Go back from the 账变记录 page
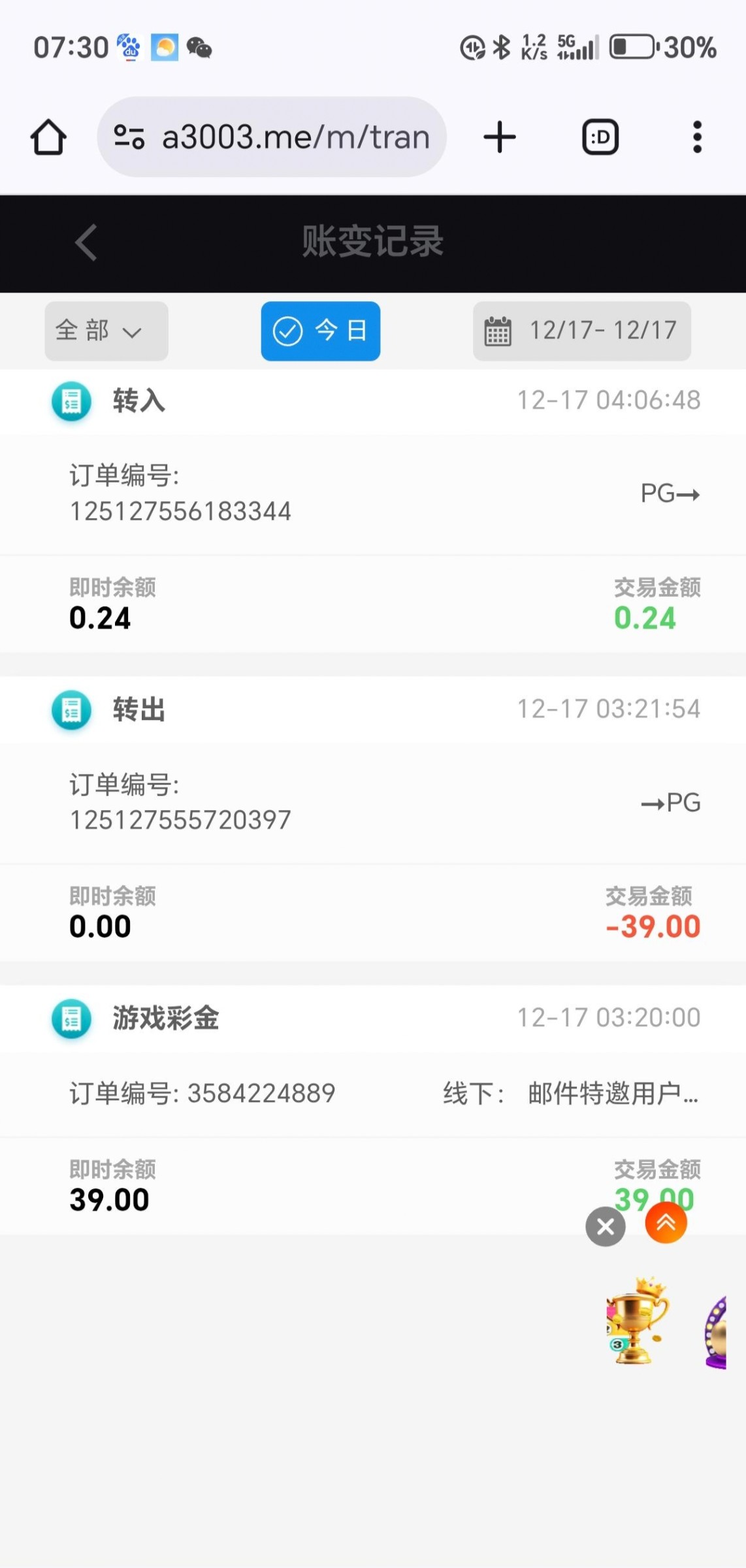This screenshot has height=1568, width=746. tap(86, 242)
